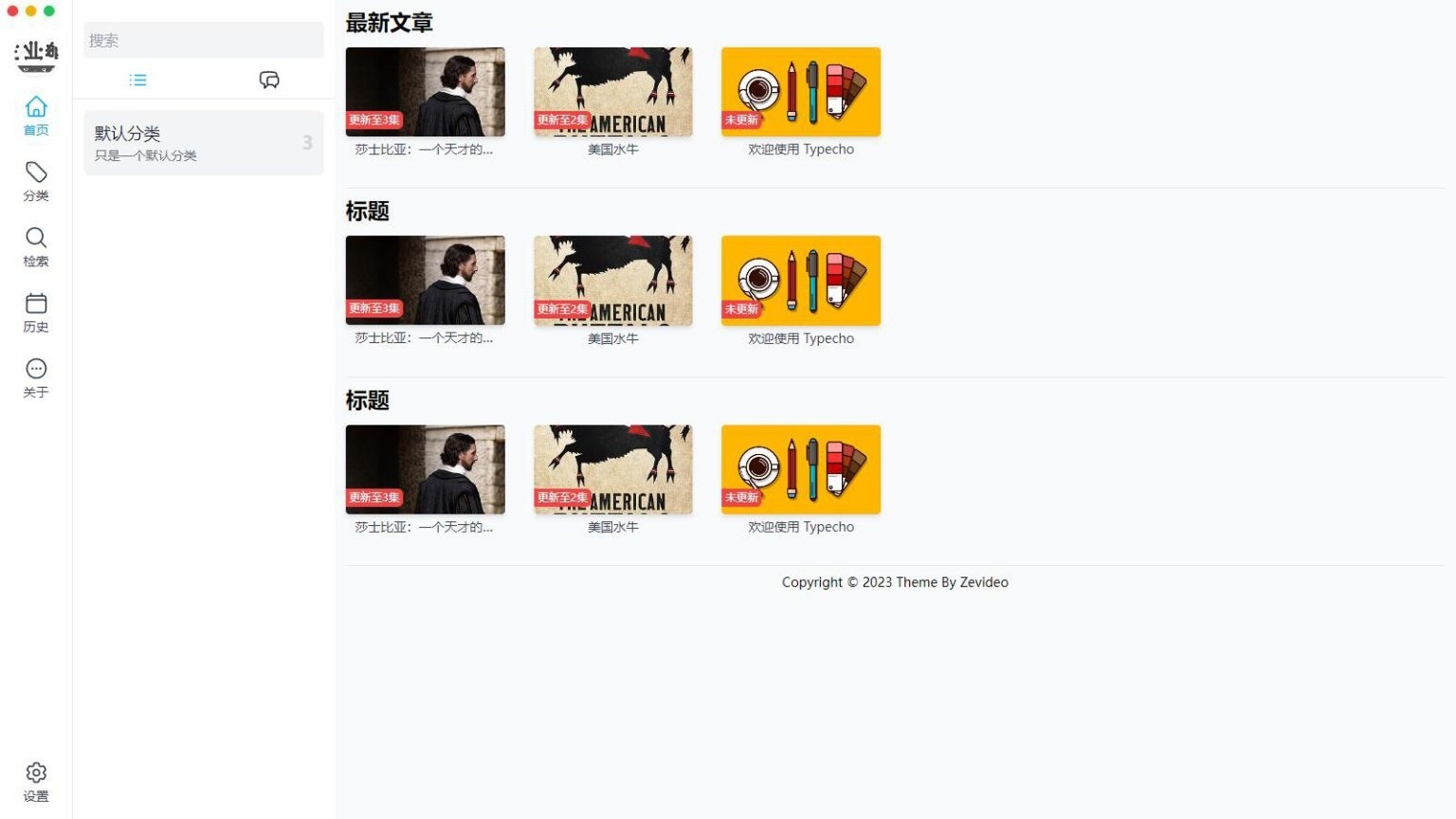Switch to the comments tab
The width and height of the screenshot is (1456, 819).
(269, 81)
